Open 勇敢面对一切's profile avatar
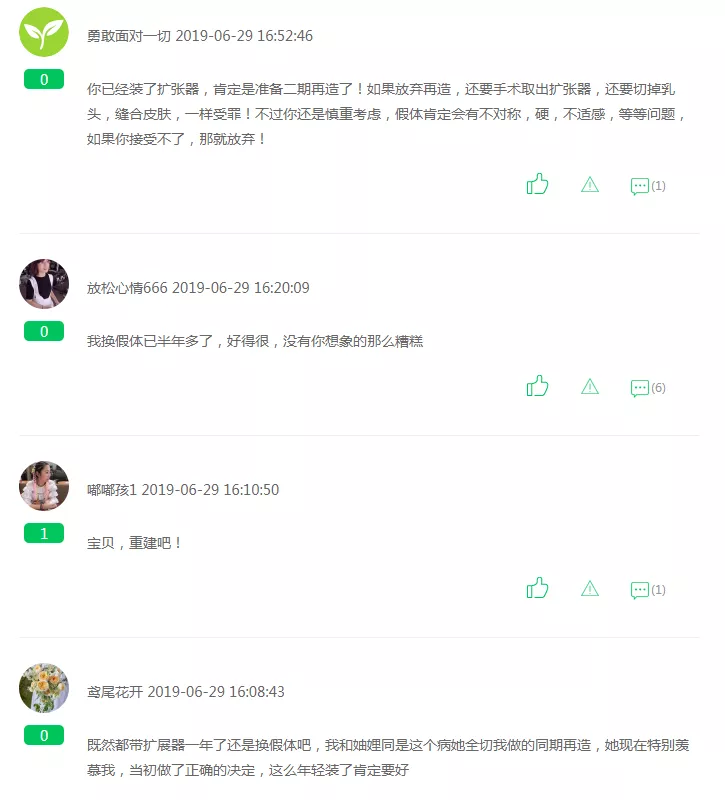725x800 pixels. 44,32
